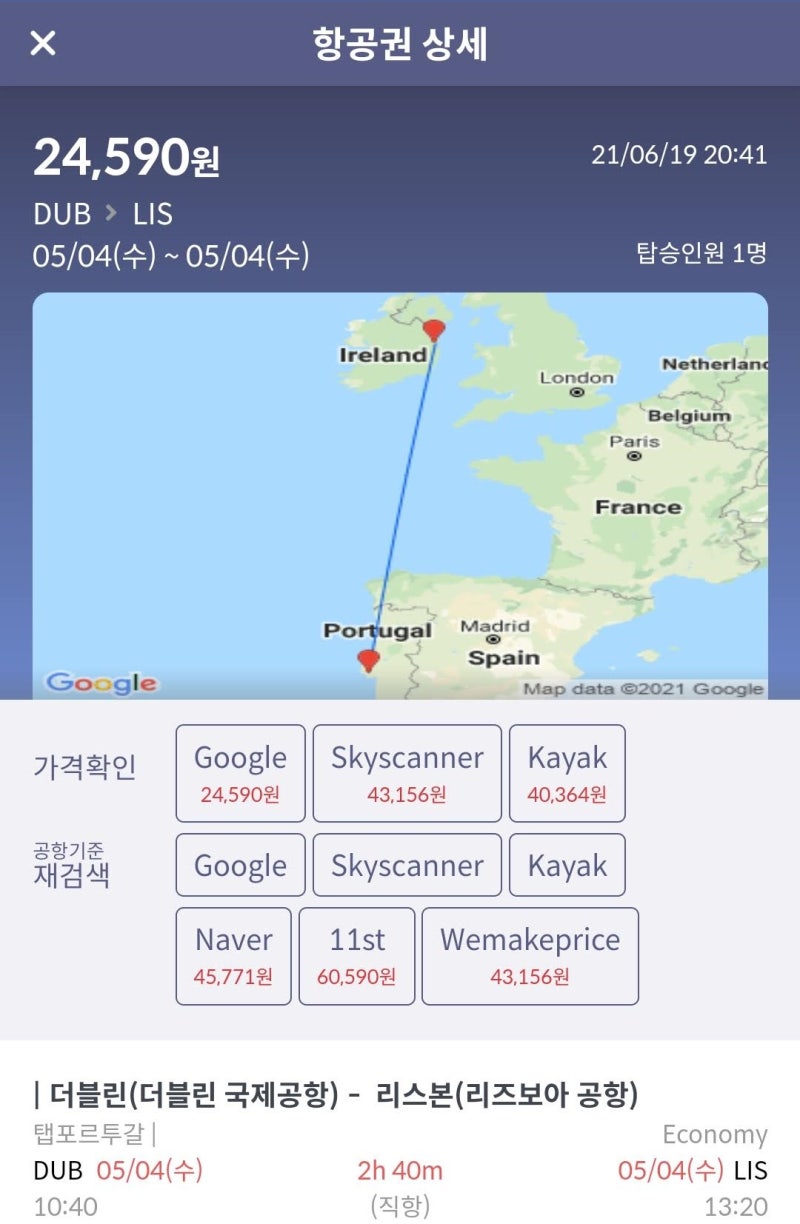800x1224 pixels.
Task: Check the Google price of 24,590원
Action: click(x=240, y=773)
